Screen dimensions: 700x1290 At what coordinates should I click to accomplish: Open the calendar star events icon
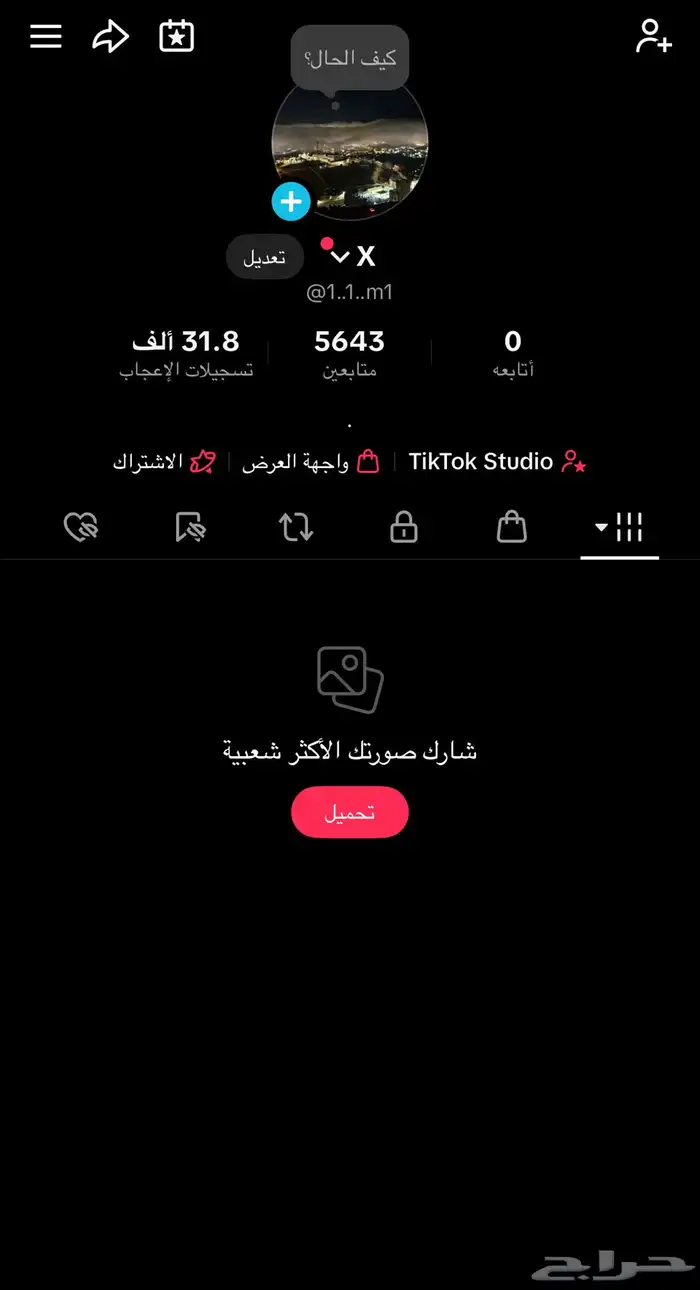pos(177,37)
